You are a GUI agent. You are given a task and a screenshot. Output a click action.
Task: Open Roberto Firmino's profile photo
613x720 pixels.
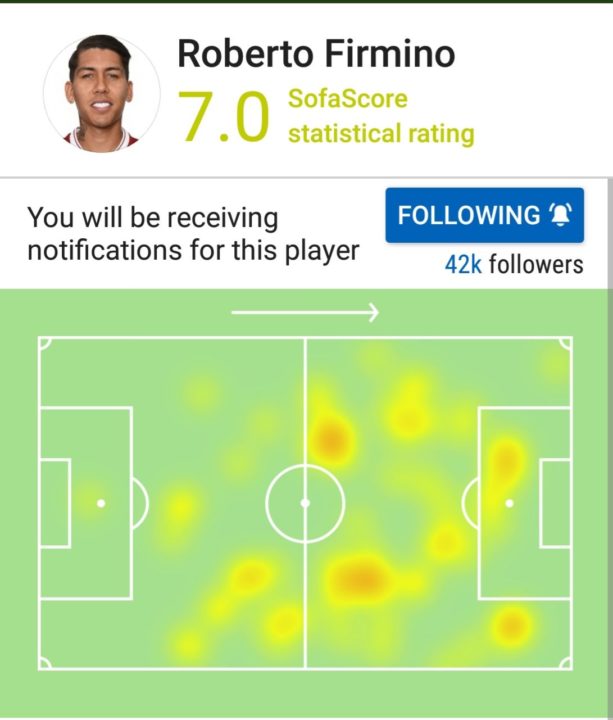(x=102, y=93)
